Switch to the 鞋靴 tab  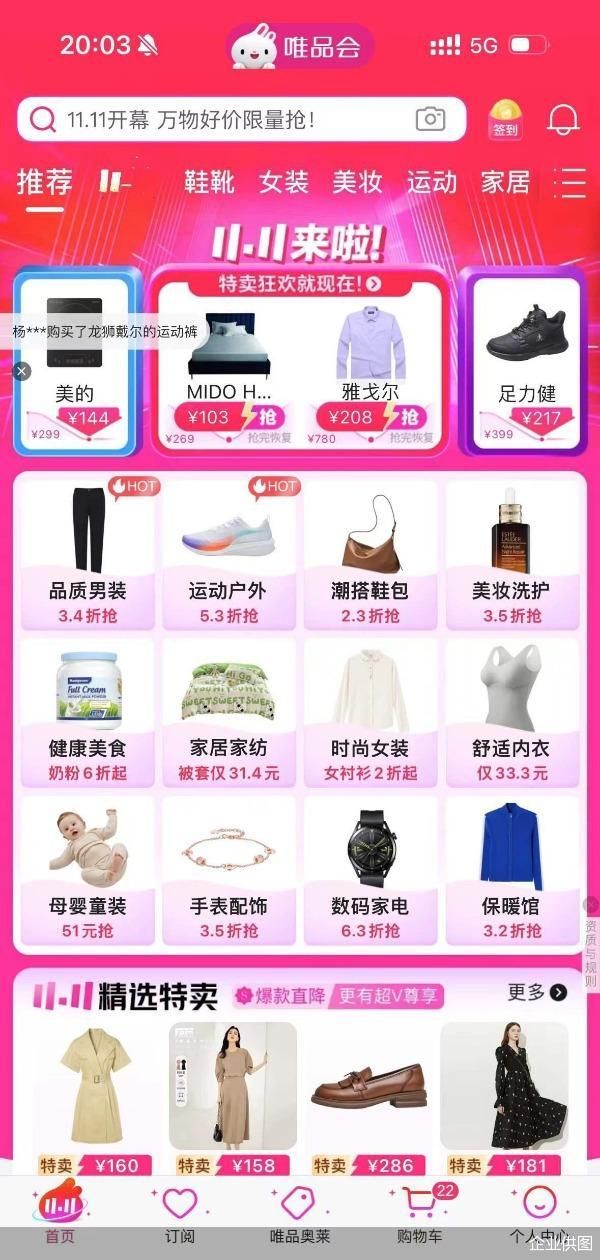(x=209, y=183)
